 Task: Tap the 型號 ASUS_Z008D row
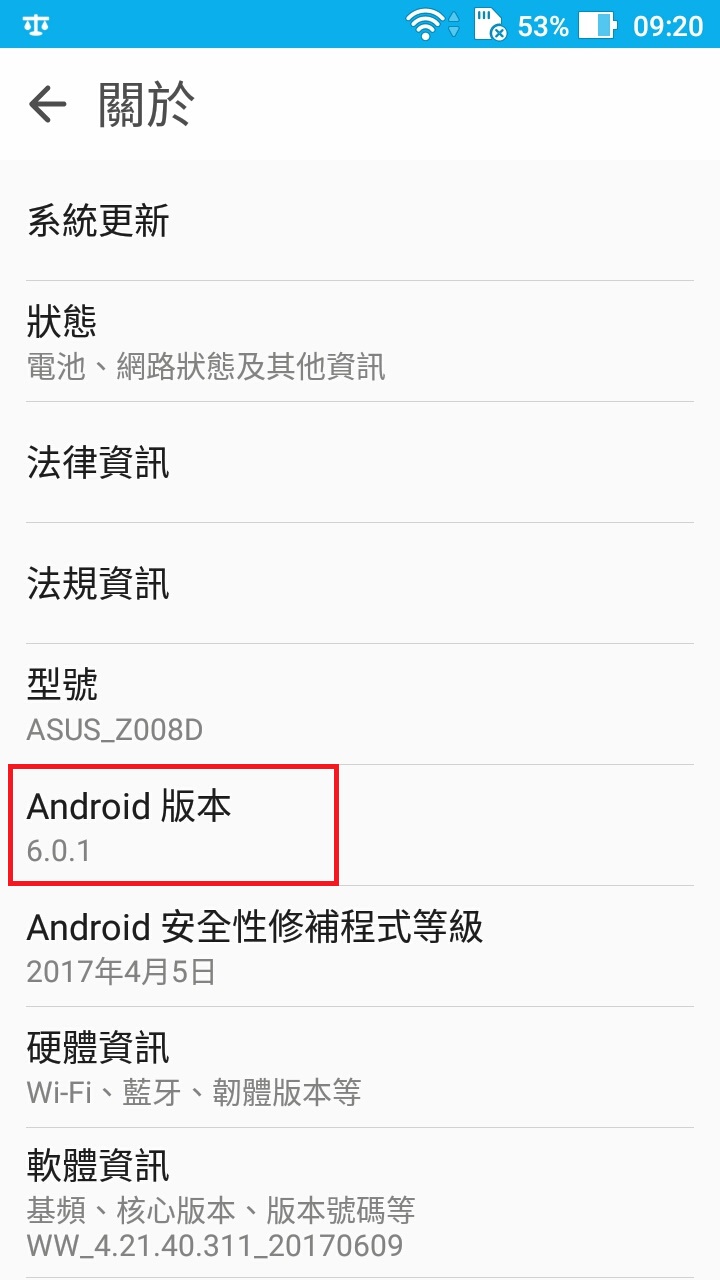[360, 704]
